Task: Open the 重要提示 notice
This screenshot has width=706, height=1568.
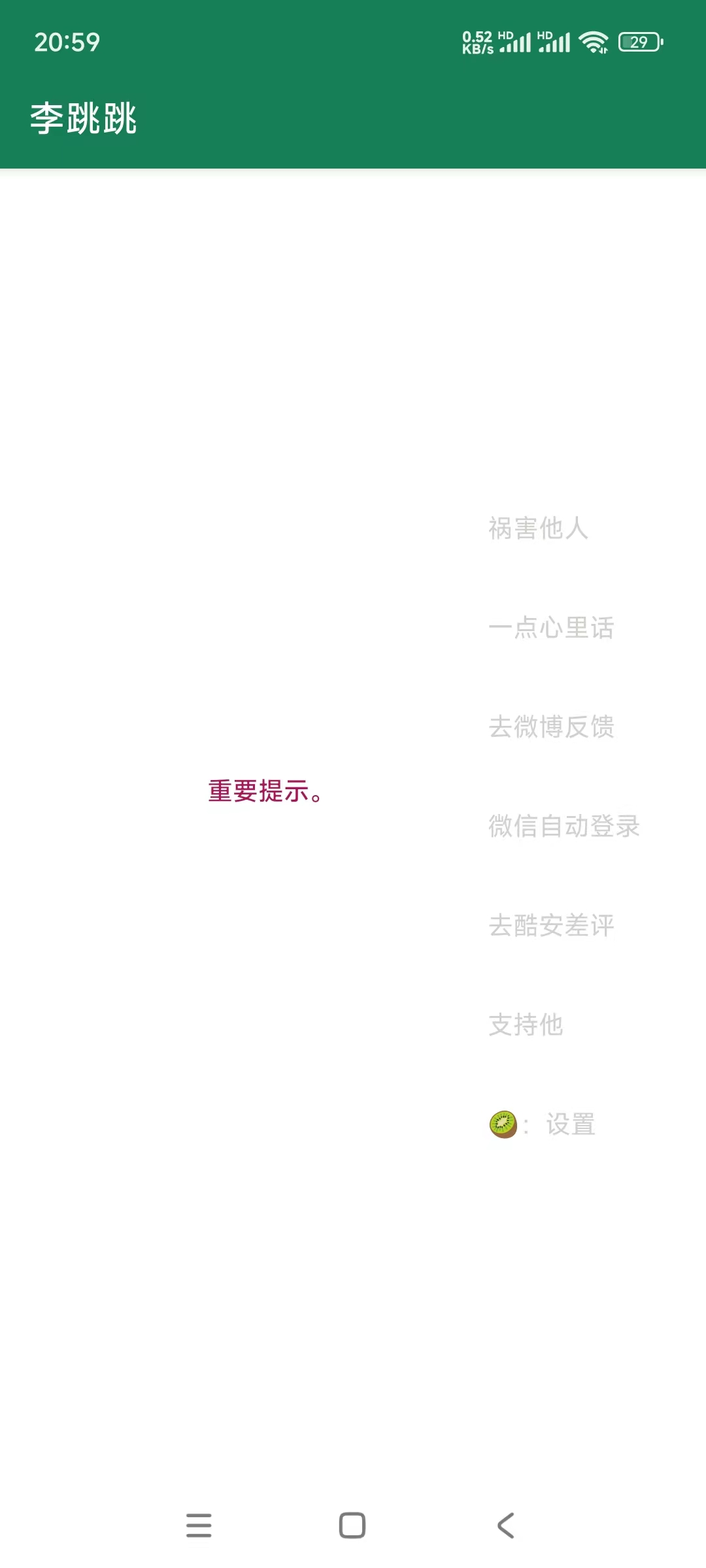Action: 265,791
